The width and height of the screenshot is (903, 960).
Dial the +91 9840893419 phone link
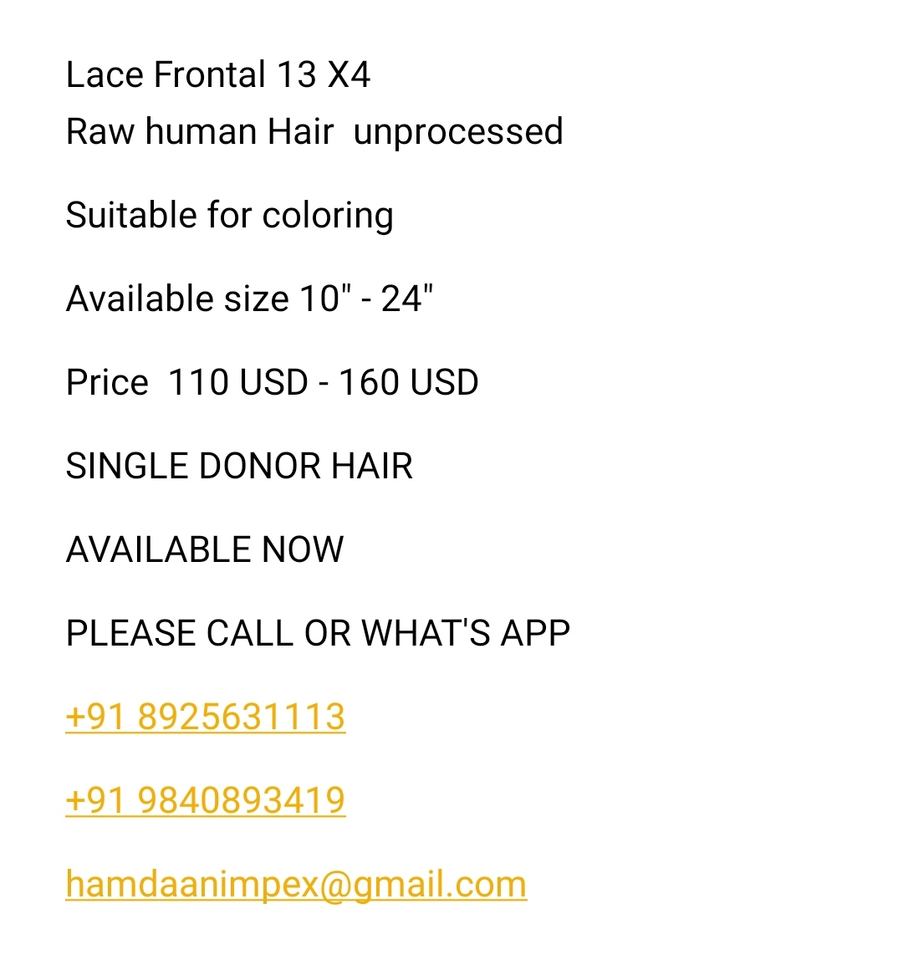pos(205,800)
